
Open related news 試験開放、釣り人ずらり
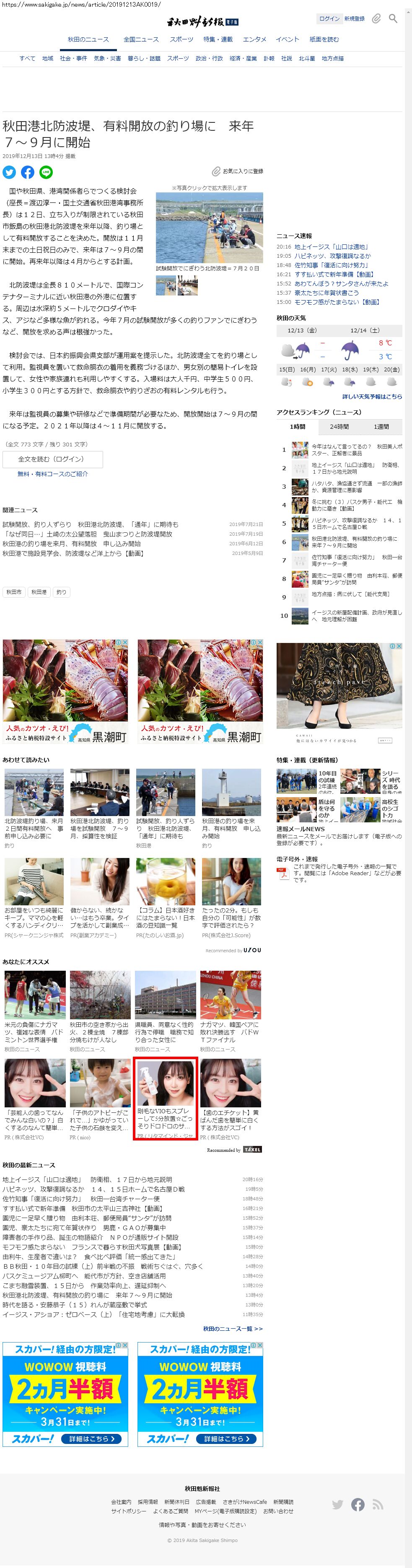click(36, 524)
